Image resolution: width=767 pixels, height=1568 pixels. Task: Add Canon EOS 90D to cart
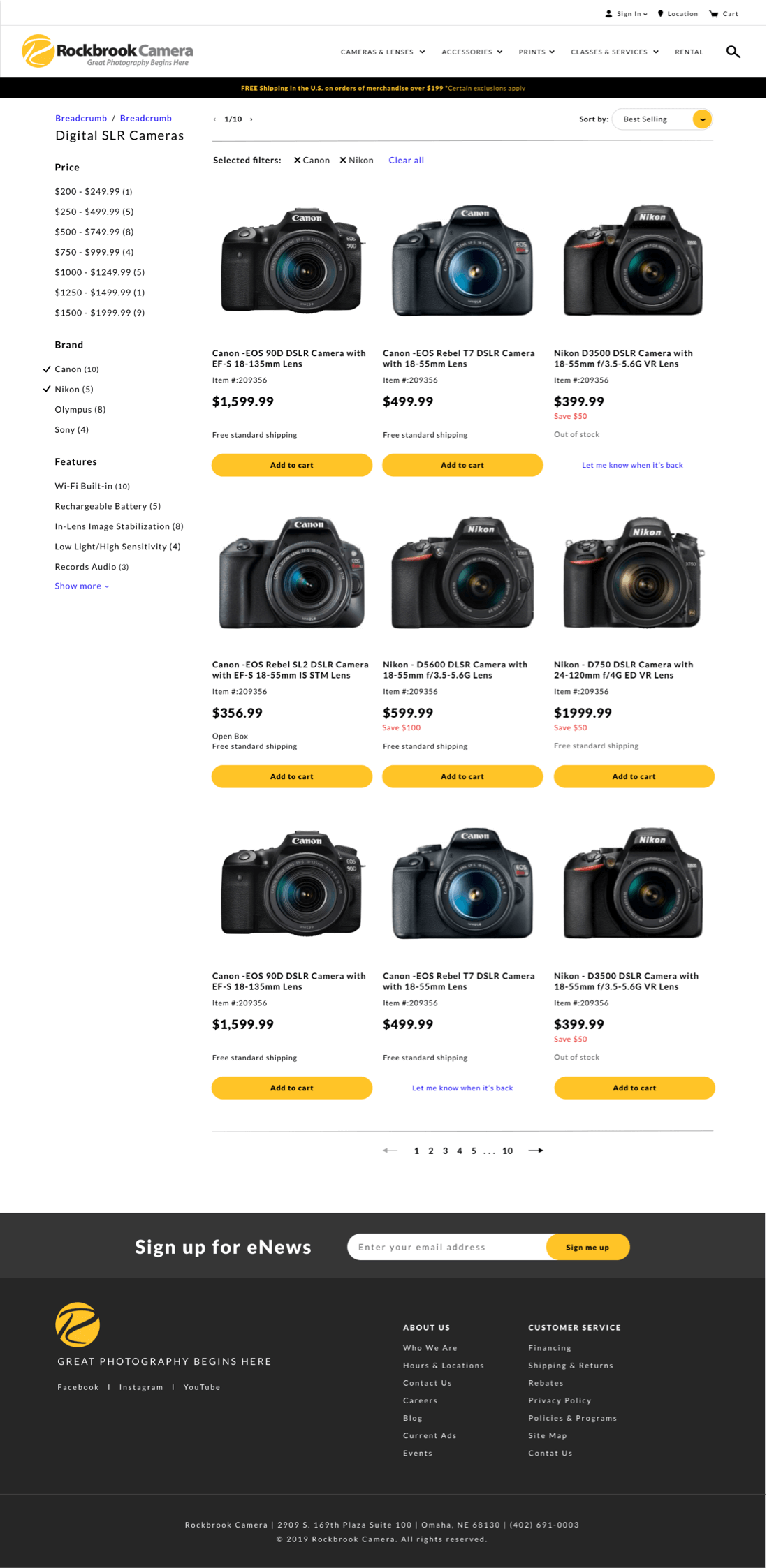point(291,464)
